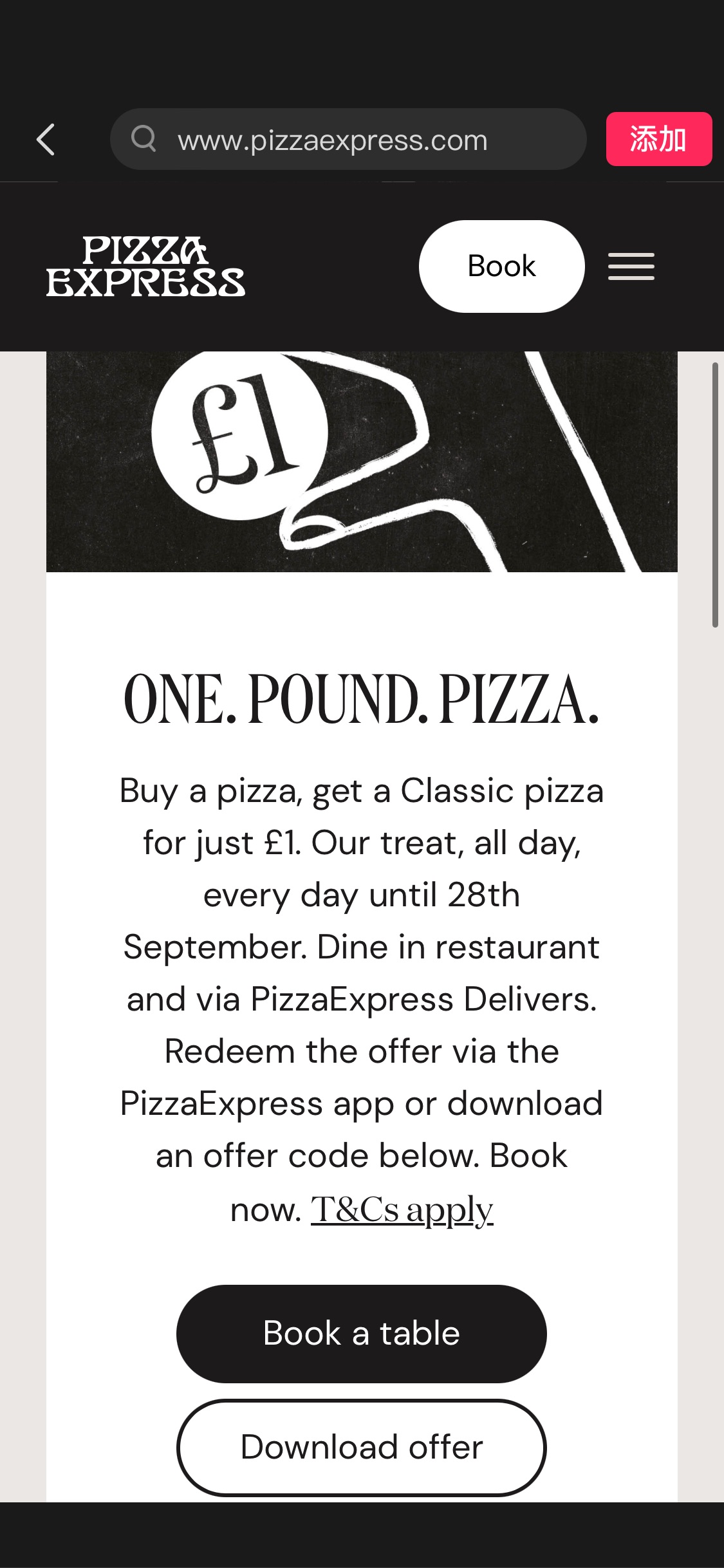The height and width of the screenshot is (1568, 724).
Task: Tap the PizzaExpress wordmark in header
Action: coord(145,265)
